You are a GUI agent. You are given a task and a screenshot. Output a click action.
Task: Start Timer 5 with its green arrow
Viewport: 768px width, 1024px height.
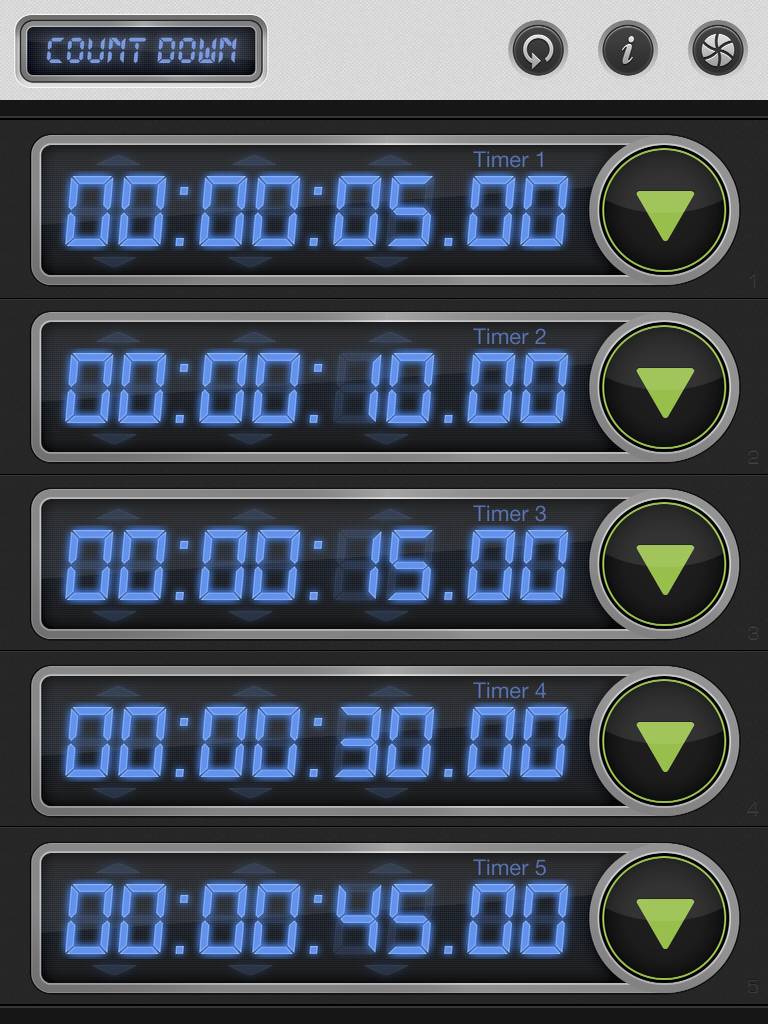point(665,919)
